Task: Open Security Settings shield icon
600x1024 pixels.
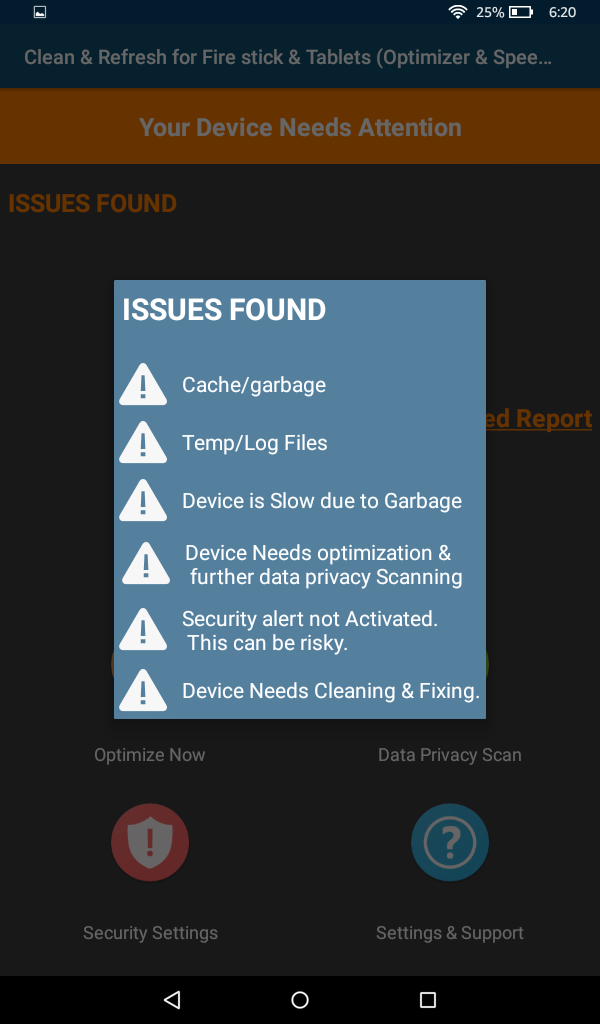Action: pos(150,842)
